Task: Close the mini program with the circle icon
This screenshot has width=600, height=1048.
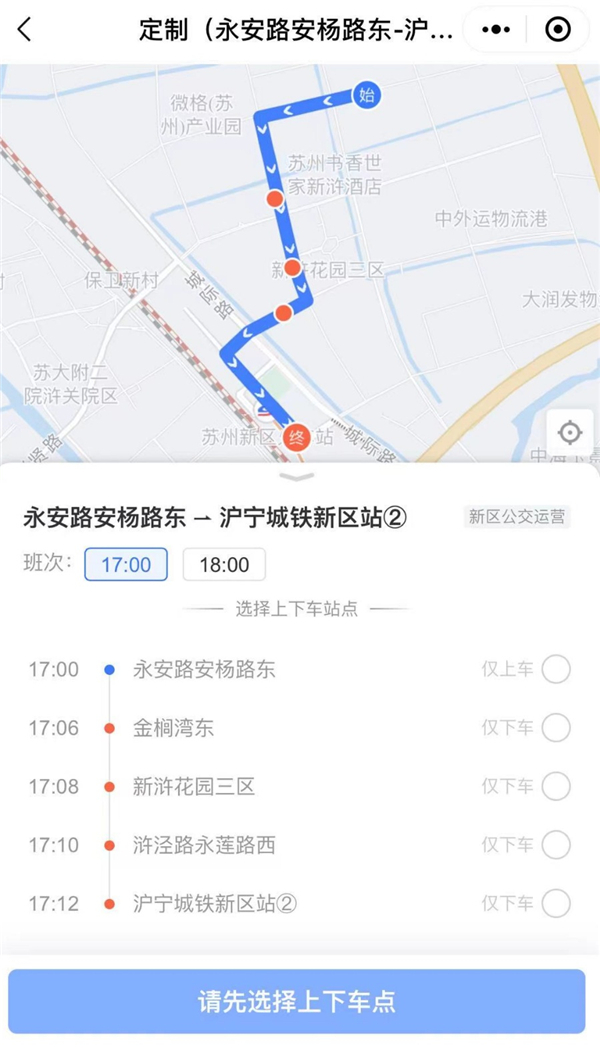Action: click(558, 29)
